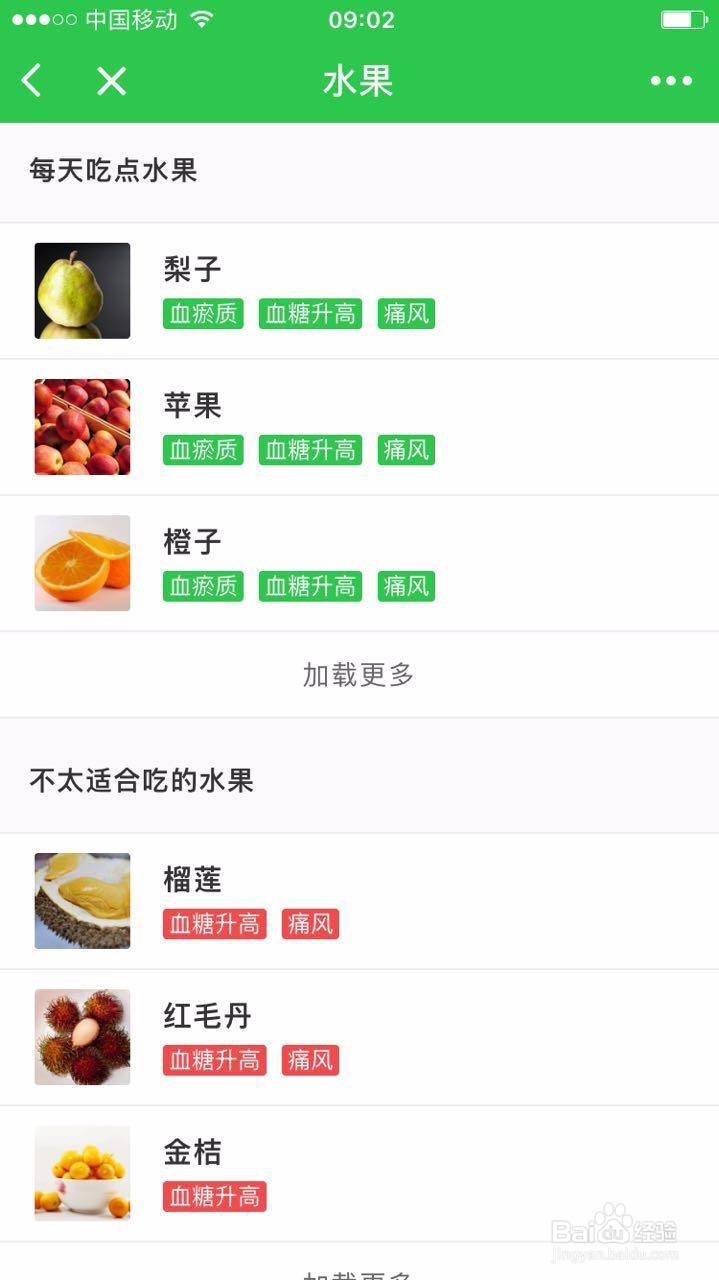Open the 榴莲 fruit entry
This screenshot has height=1280, width=719.
(359, 901)
